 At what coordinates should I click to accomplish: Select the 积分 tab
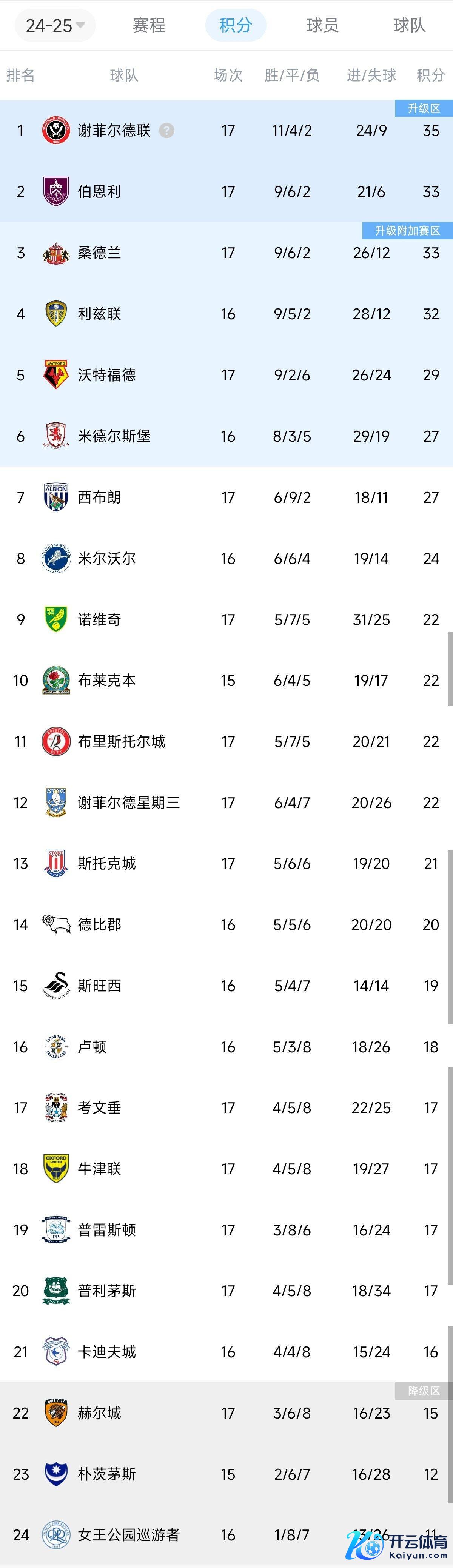pyautogui.click(x=236, y=26)
